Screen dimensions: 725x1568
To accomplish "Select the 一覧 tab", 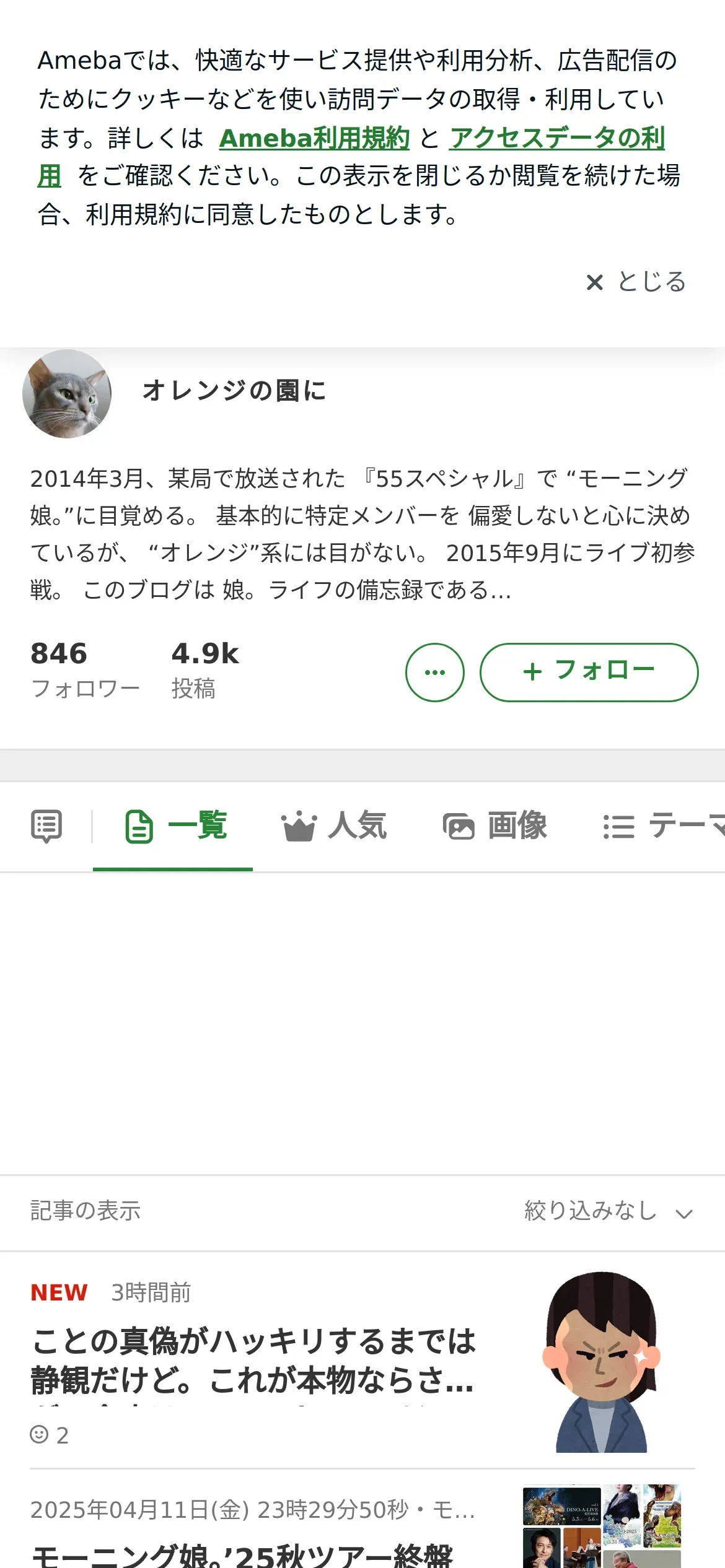I will [x=176, y=826].
